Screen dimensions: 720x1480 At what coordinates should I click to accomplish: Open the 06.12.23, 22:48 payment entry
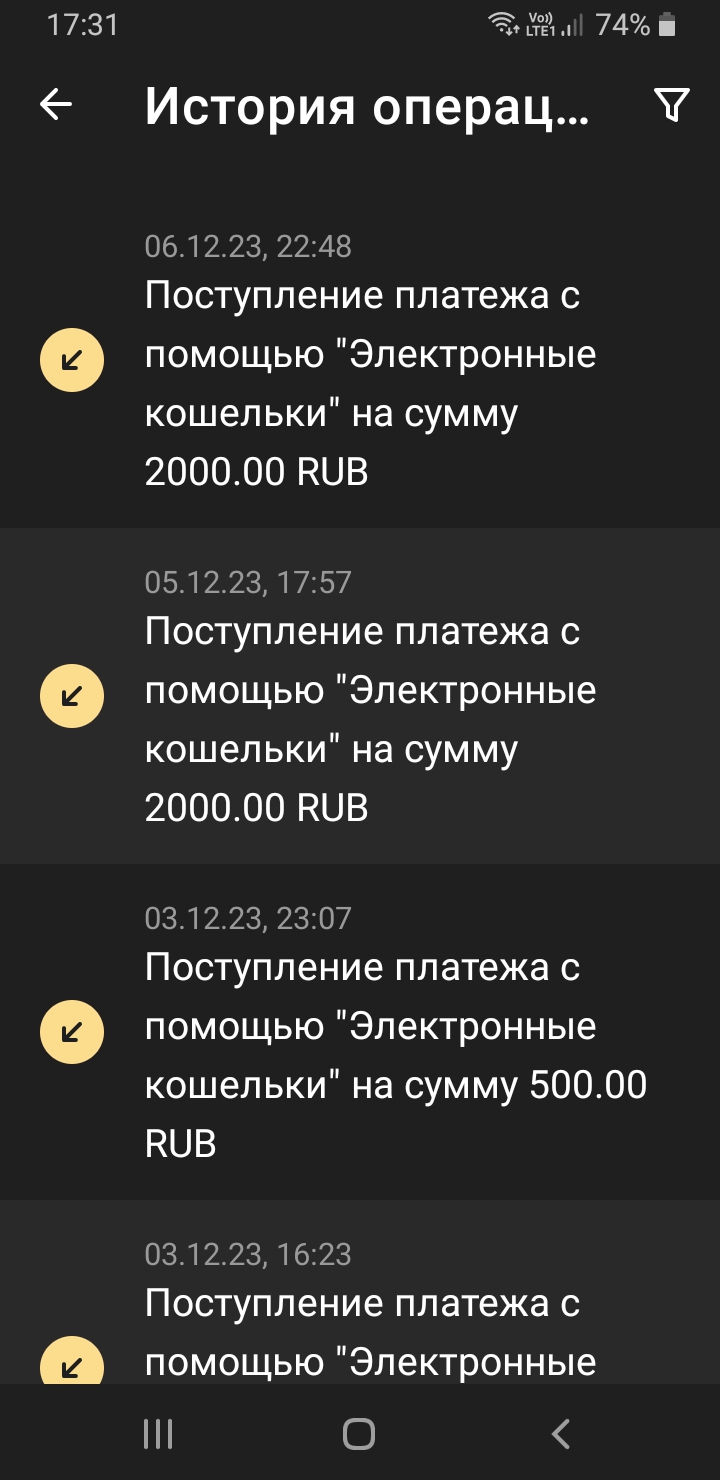click(x=360, y=362)
